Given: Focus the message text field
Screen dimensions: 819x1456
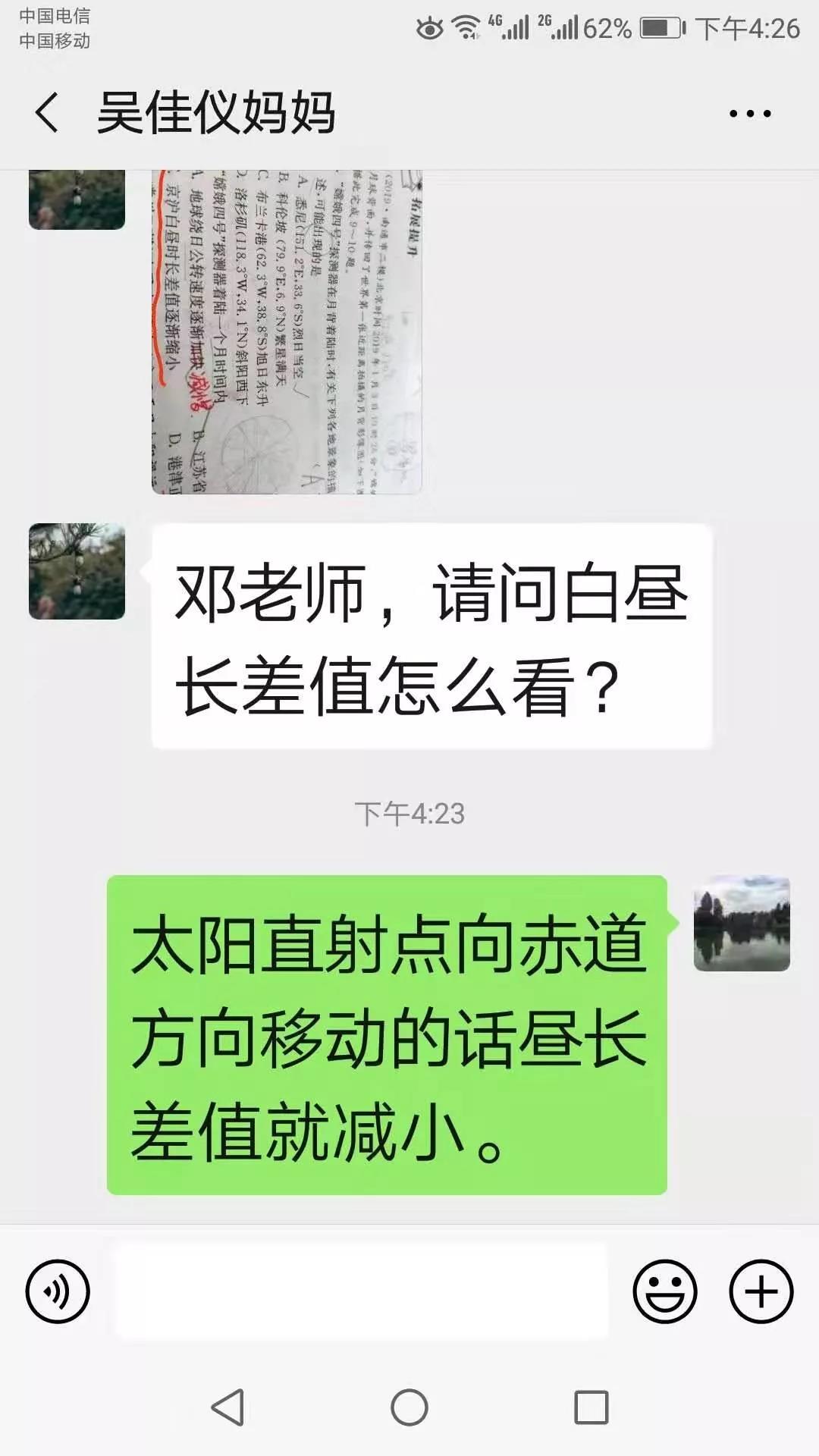Looking at the screenshot, I should point(361,1291).
